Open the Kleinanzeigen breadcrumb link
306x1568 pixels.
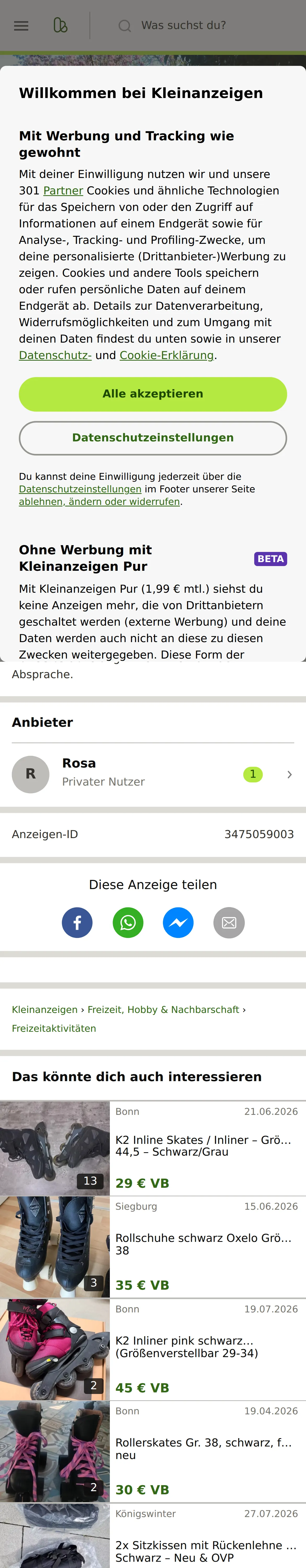pyautogui.click(x=44, y=1009)
